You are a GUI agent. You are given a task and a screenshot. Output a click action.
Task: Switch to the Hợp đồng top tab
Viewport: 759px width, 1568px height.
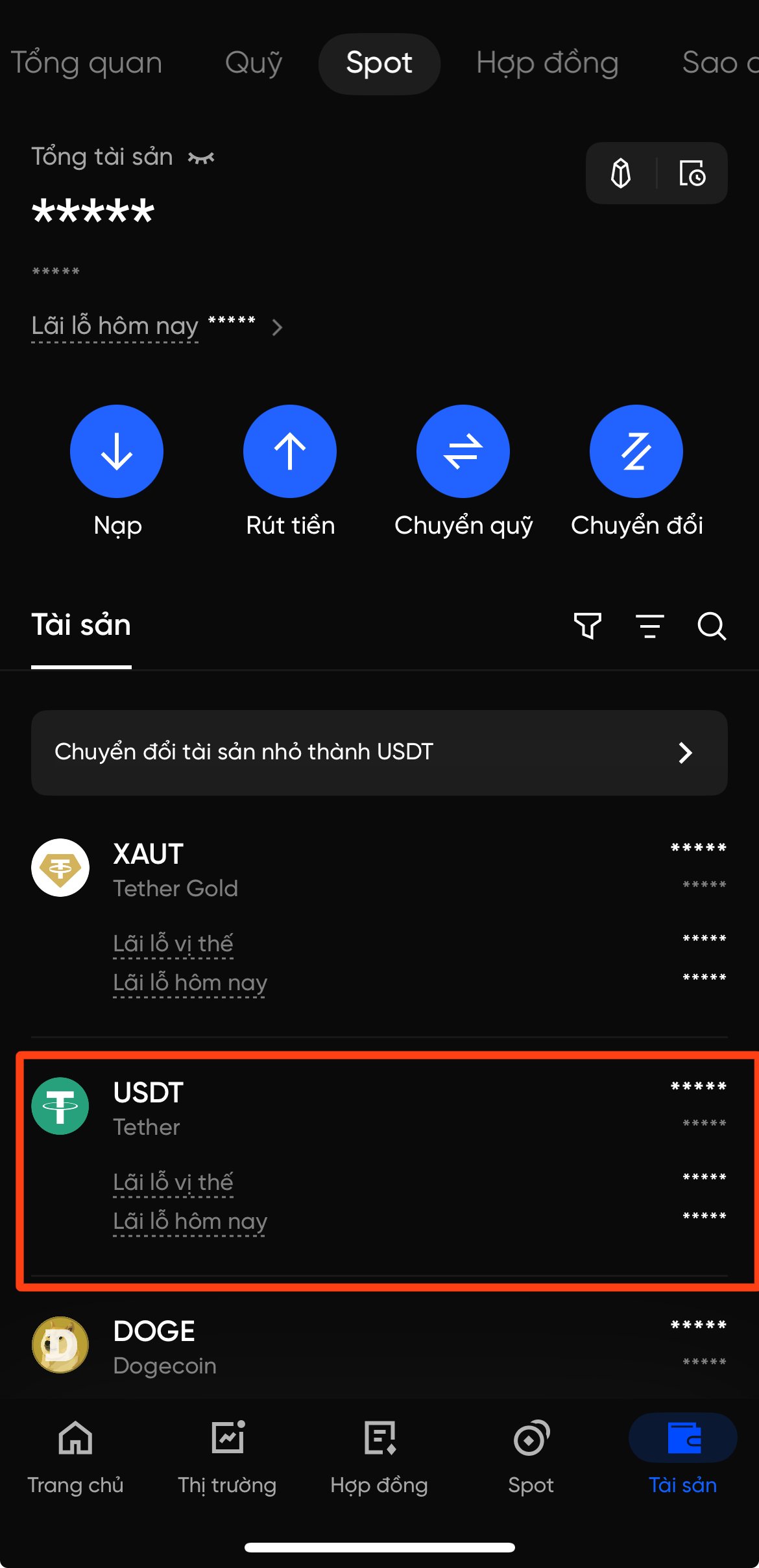547,63
